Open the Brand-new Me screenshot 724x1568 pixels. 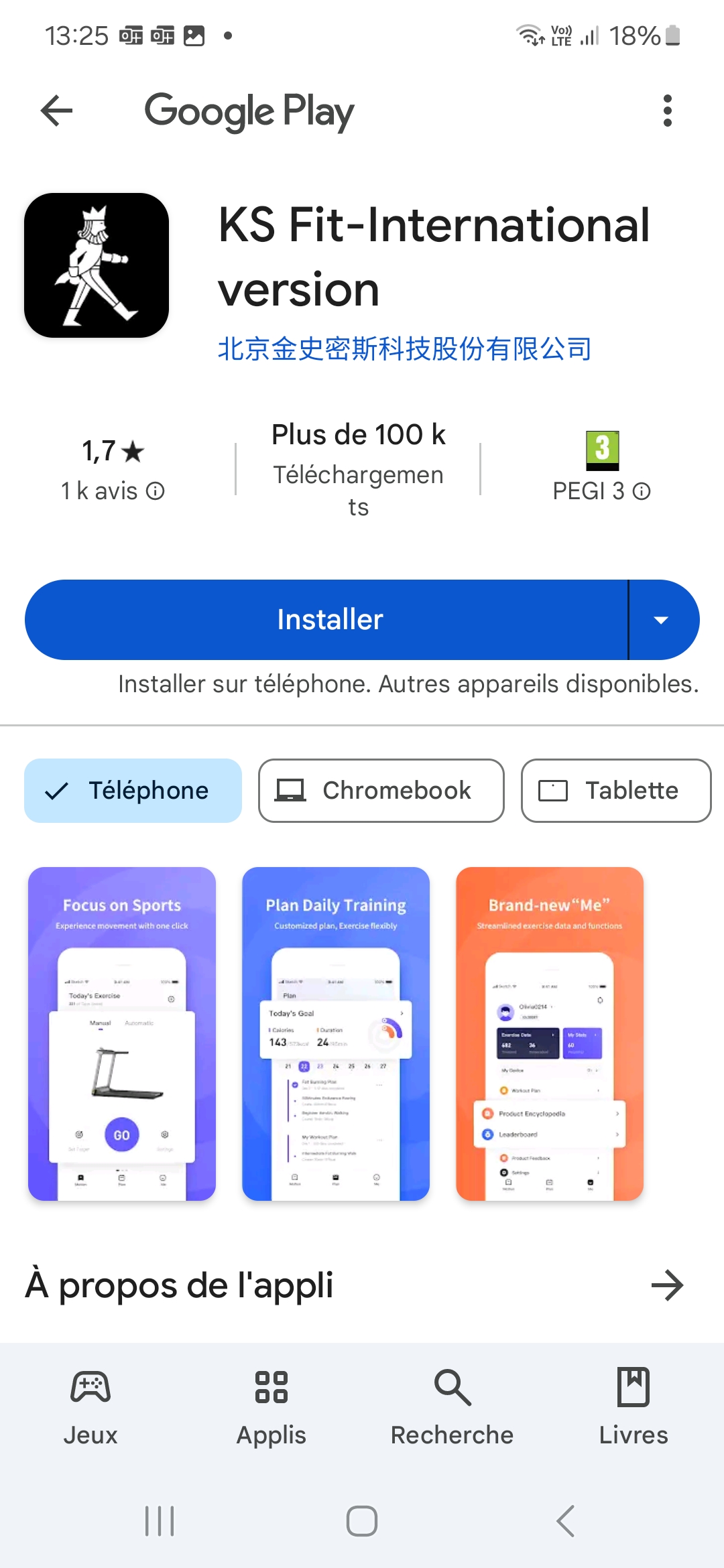550,1033
